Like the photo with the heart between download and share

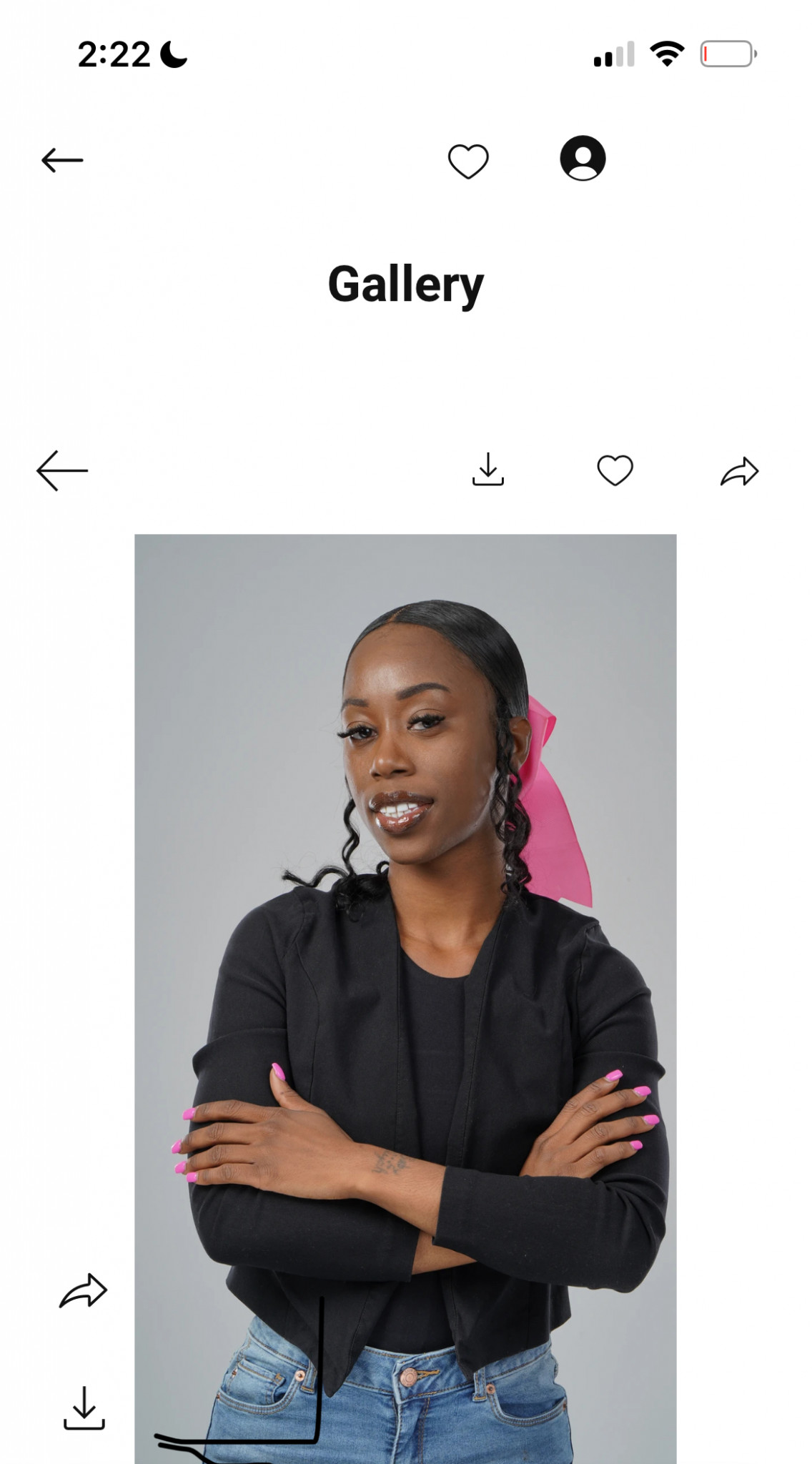615,470
